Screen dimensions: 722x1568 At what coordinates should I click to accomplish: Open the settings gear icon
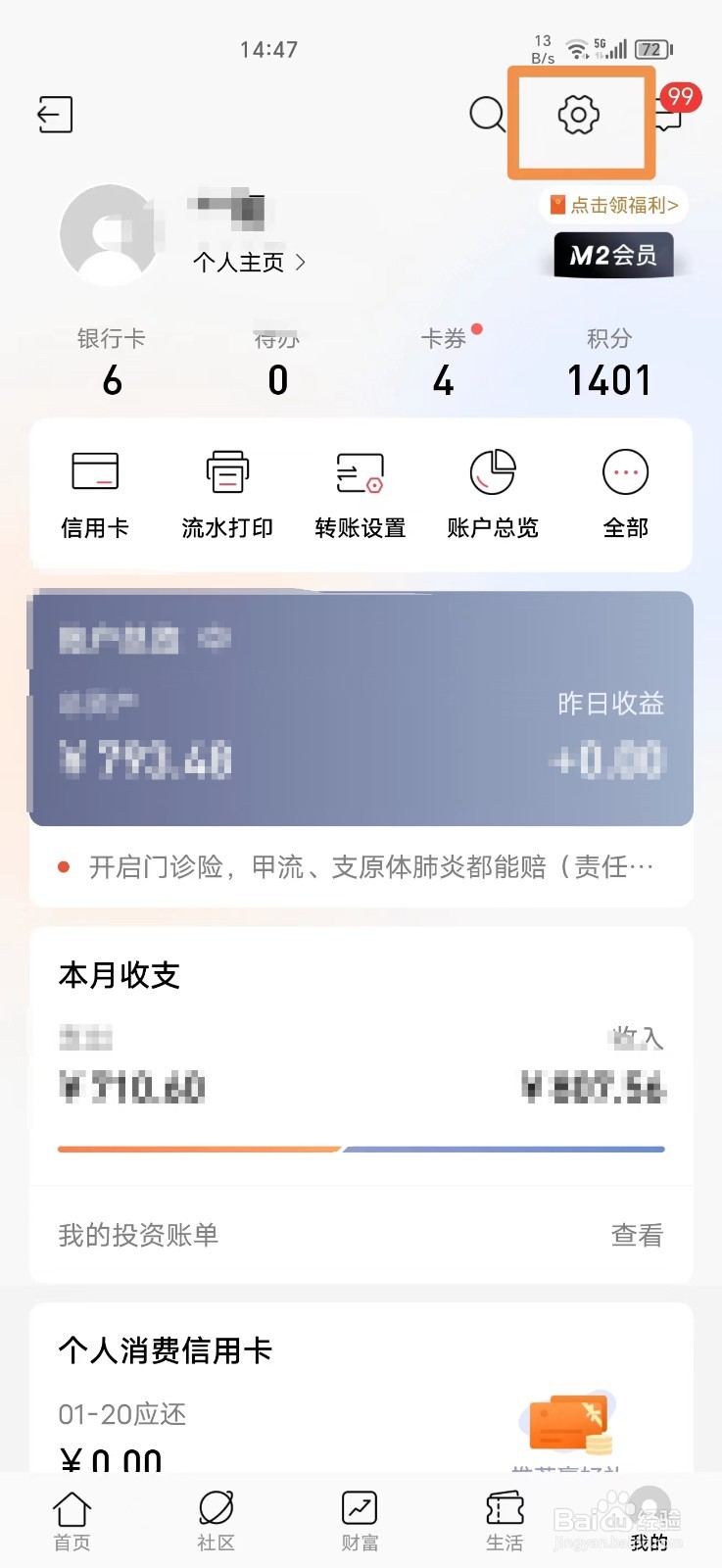tap(578, 116)
